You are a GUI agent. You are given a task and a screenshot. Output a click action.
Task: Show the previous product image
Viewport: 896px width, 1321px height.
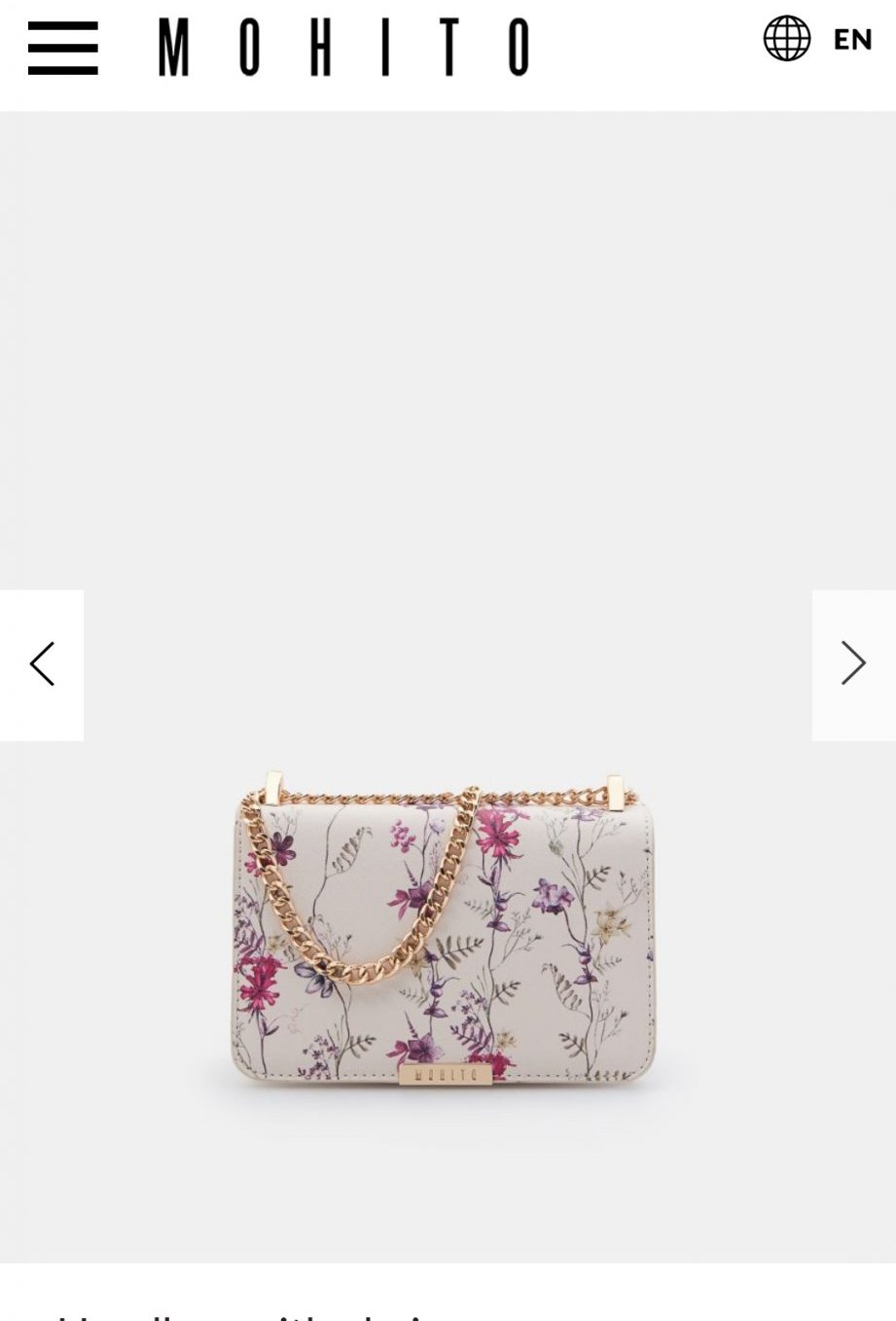pos(42,664)
